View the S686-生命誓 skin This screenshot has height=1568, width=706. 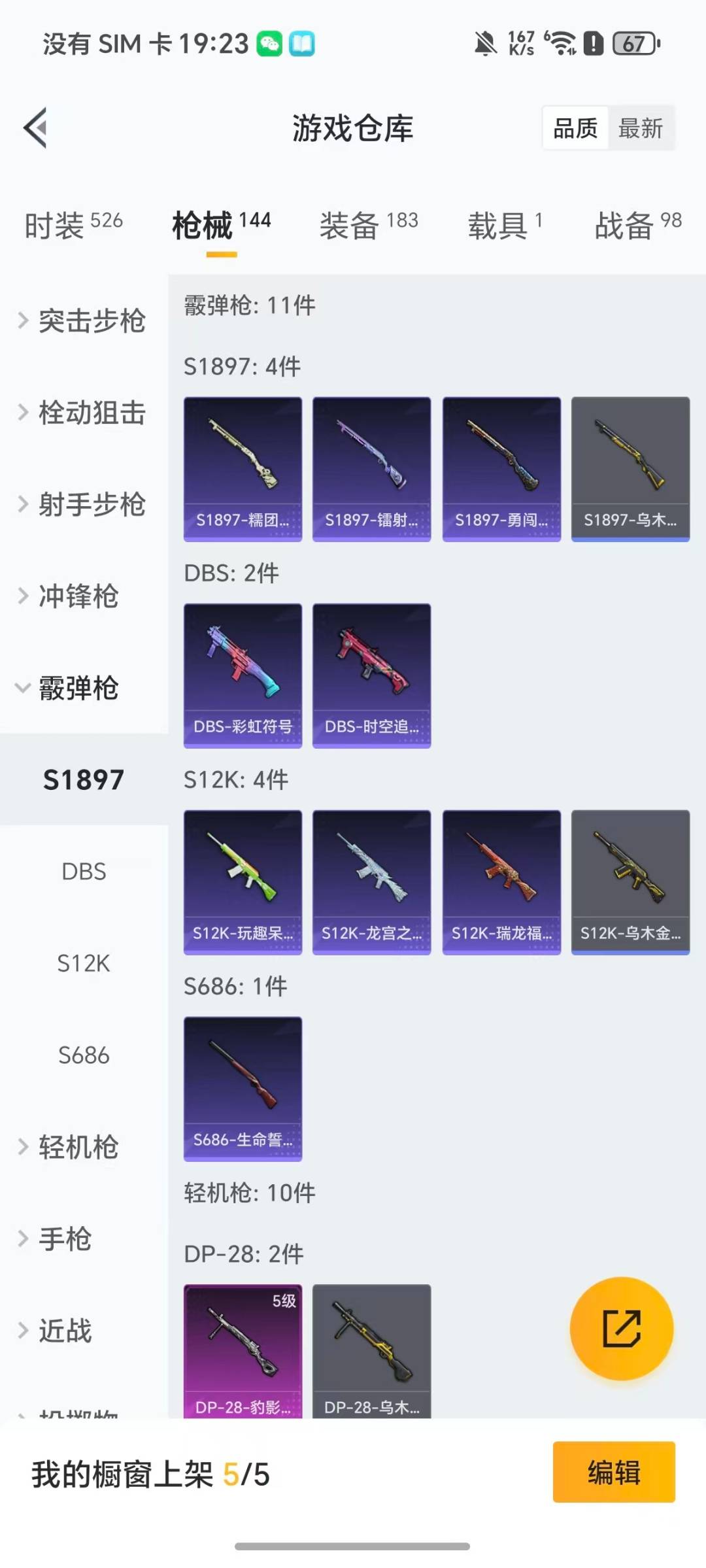pyautogui.click(x=243, y=1089)
